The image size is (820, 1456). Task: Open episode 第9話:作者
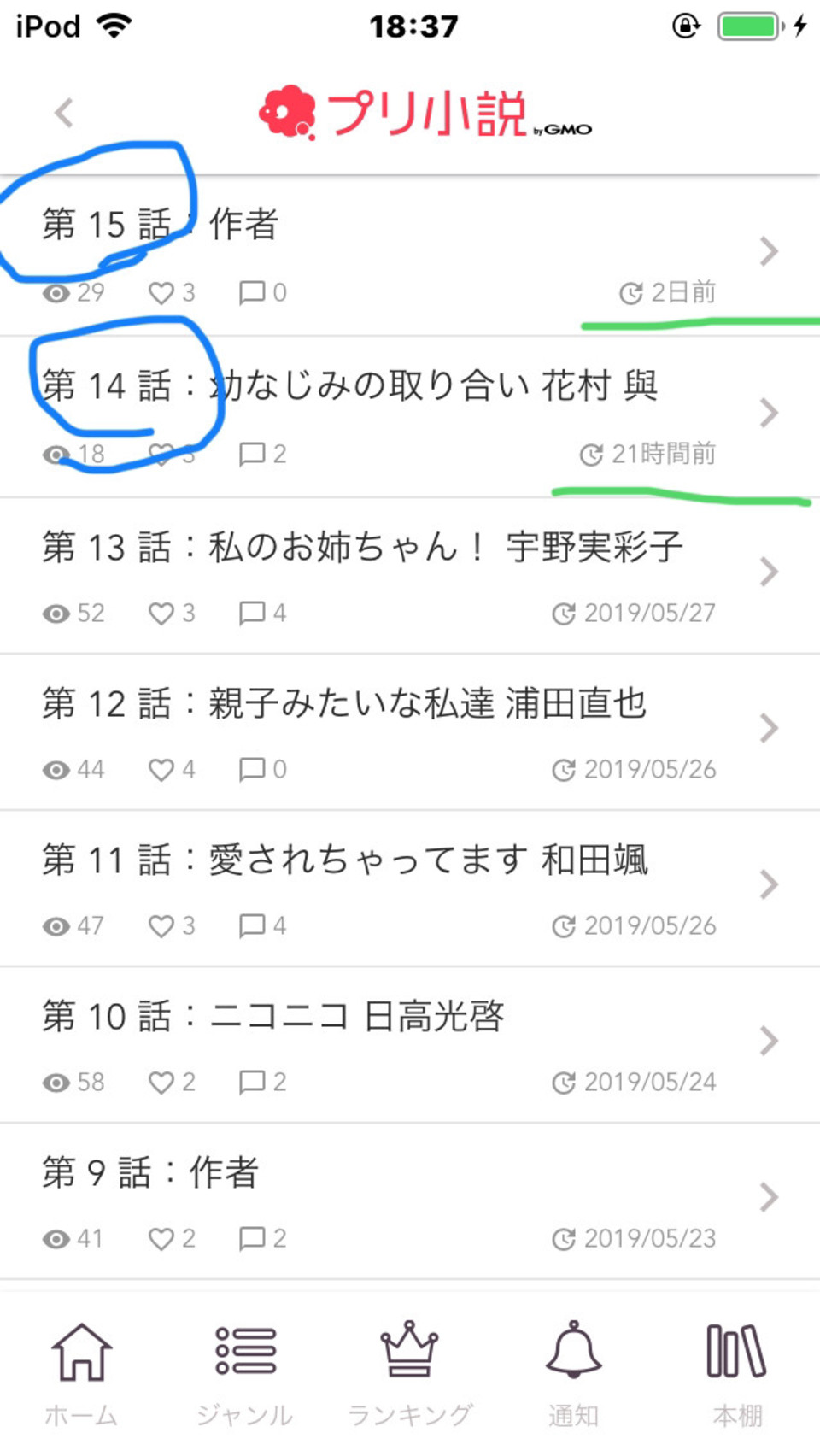(410, 1201)
